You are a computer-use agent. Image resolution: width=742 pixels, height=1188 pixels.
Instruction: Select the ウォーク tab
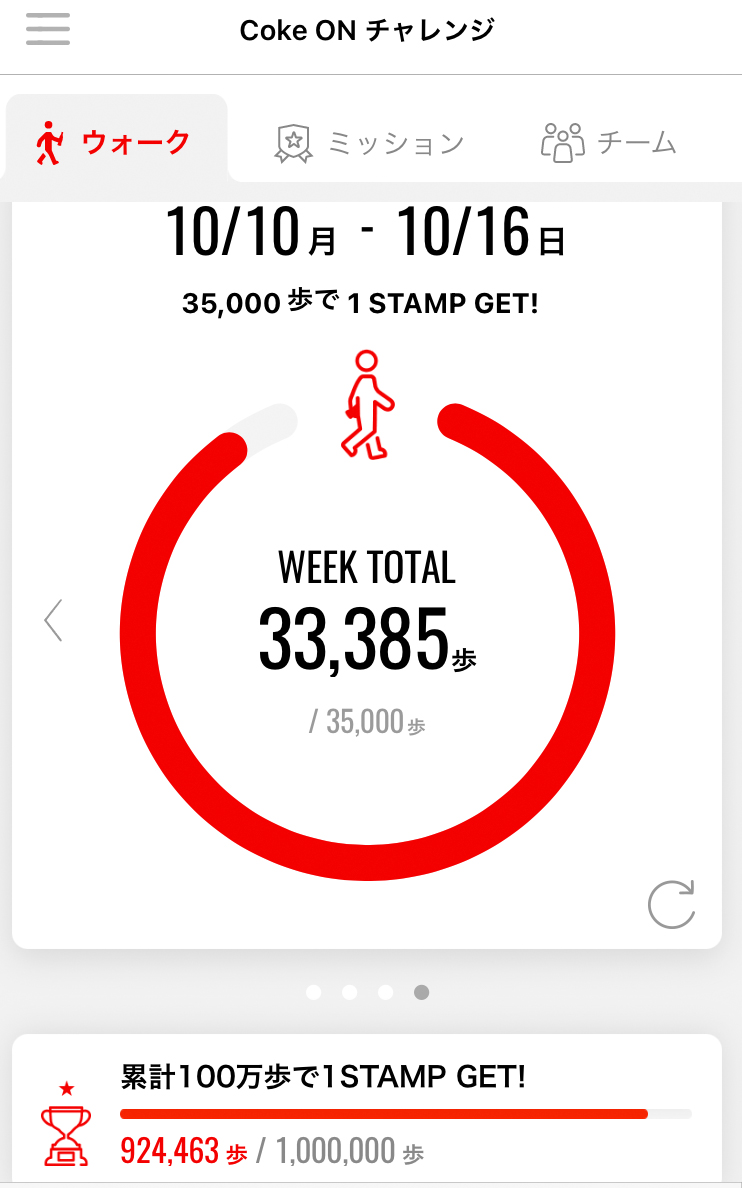[115, 143]
